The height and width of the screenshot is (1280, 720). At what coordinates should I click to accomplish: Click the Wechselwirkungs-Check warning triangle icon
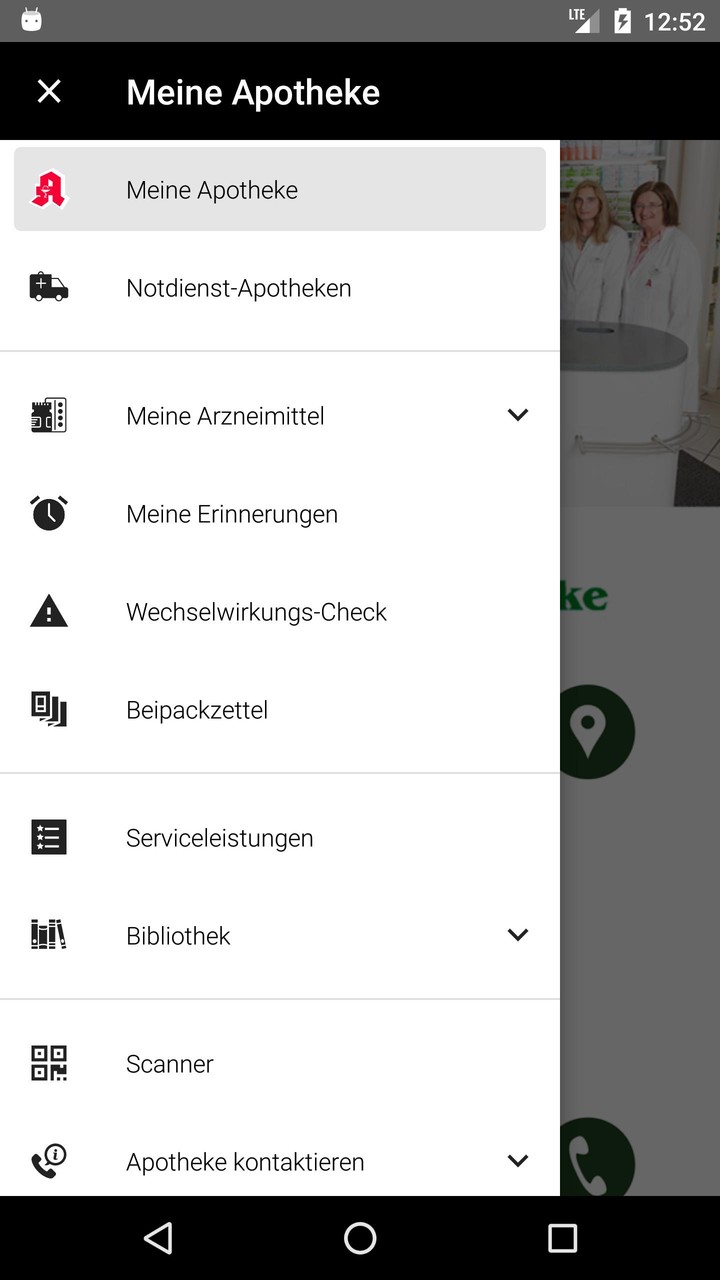pyautogui.click(x=48, y=611)
